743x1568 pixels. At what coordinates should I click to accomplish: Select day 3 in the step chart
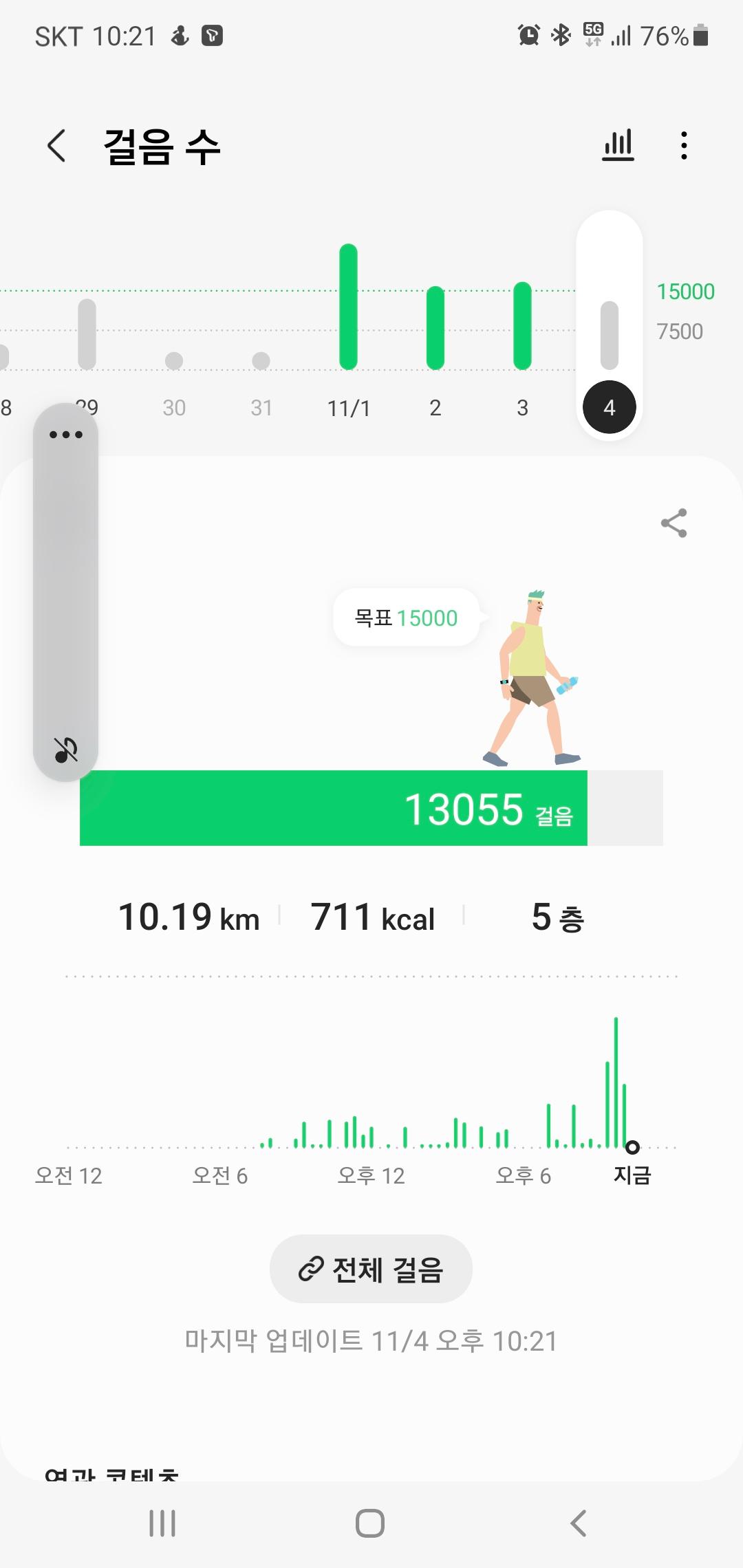point(523,326)
